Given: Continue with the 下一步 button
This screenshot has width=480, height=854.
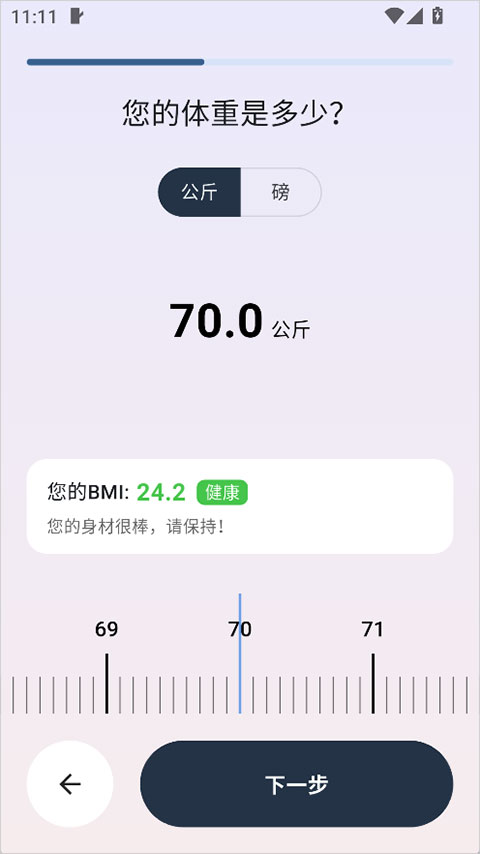Looking at the screenshot, I should coord(296,784).
